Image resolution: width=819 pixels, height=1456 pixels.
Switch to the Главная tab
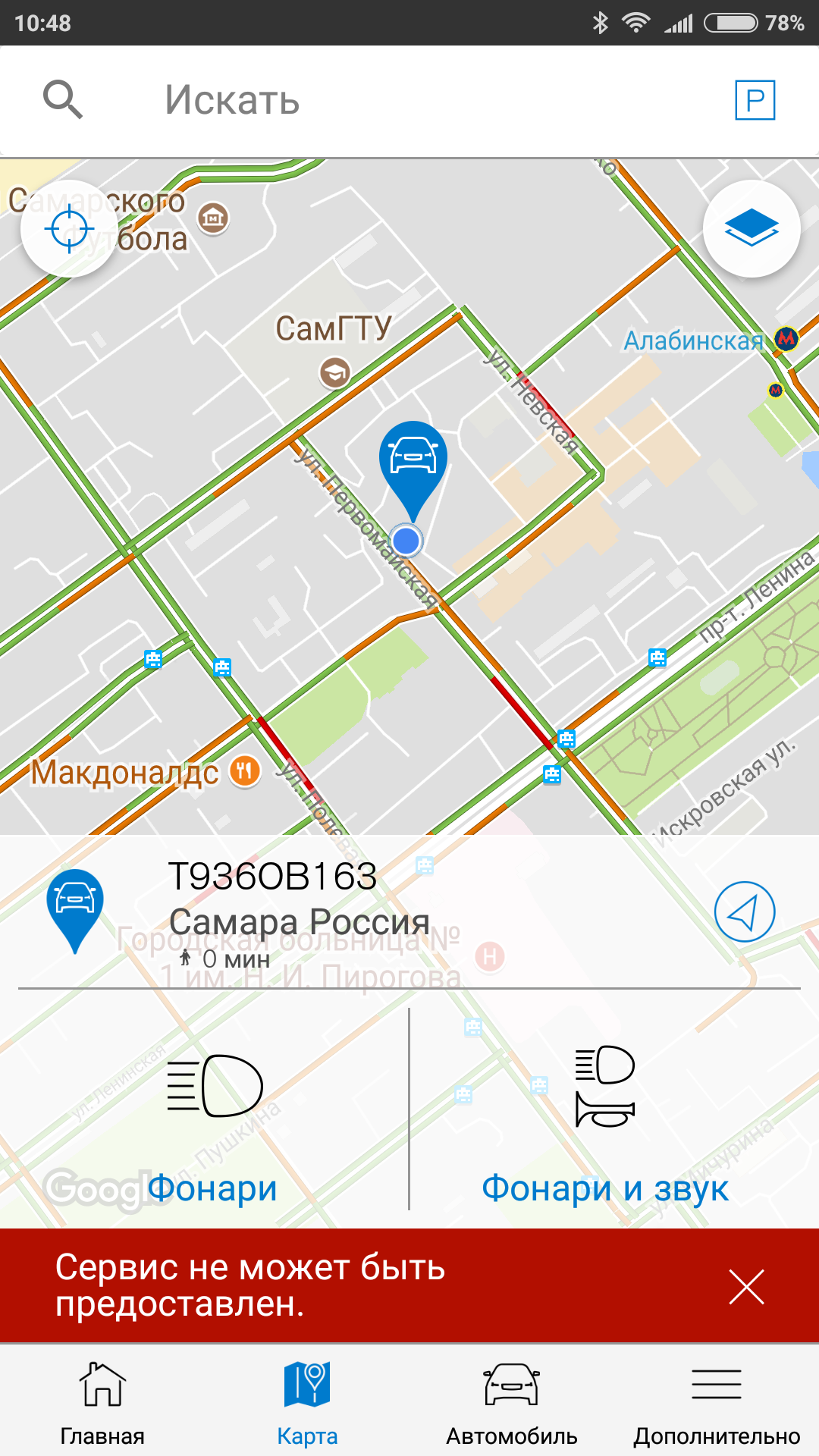[x=102, y=1403]
